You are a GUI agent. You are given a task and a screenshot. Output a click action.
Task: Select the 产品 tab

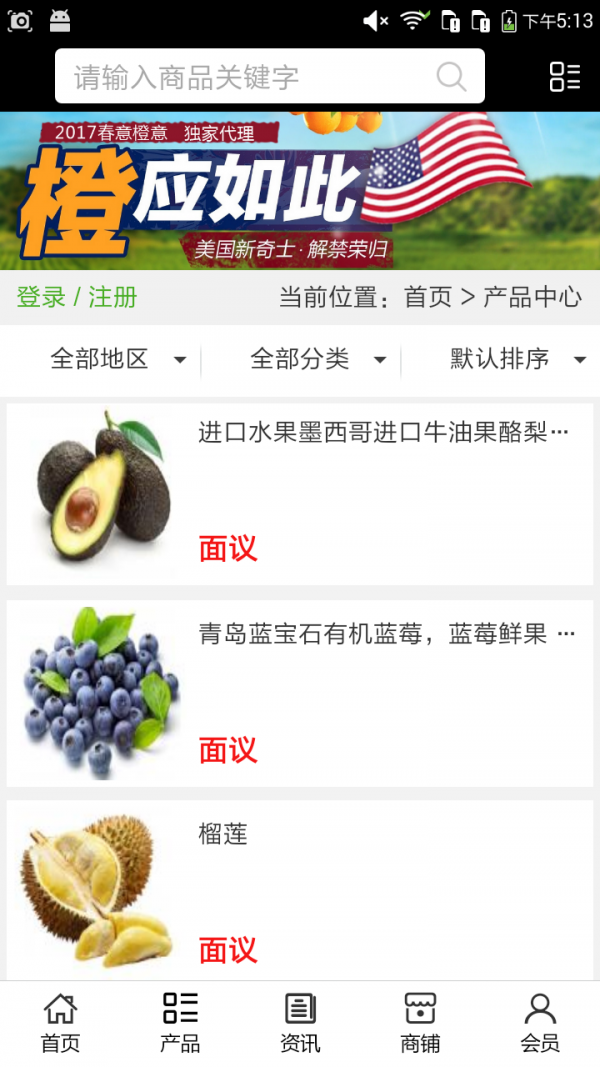(x=180, y=1023)
